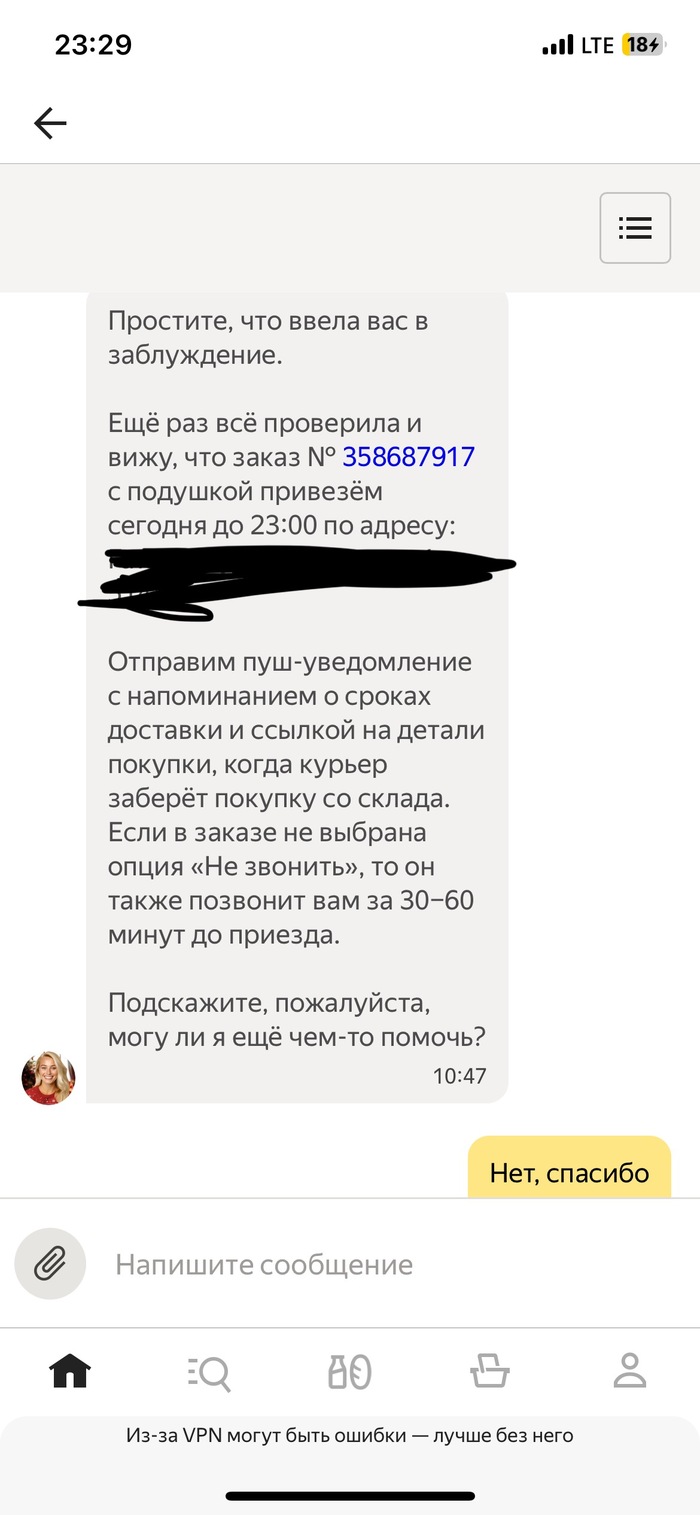Open the chat list menu button
Image resolution: width=700 pixels, height=1515 pixels.
coord(635,228)
